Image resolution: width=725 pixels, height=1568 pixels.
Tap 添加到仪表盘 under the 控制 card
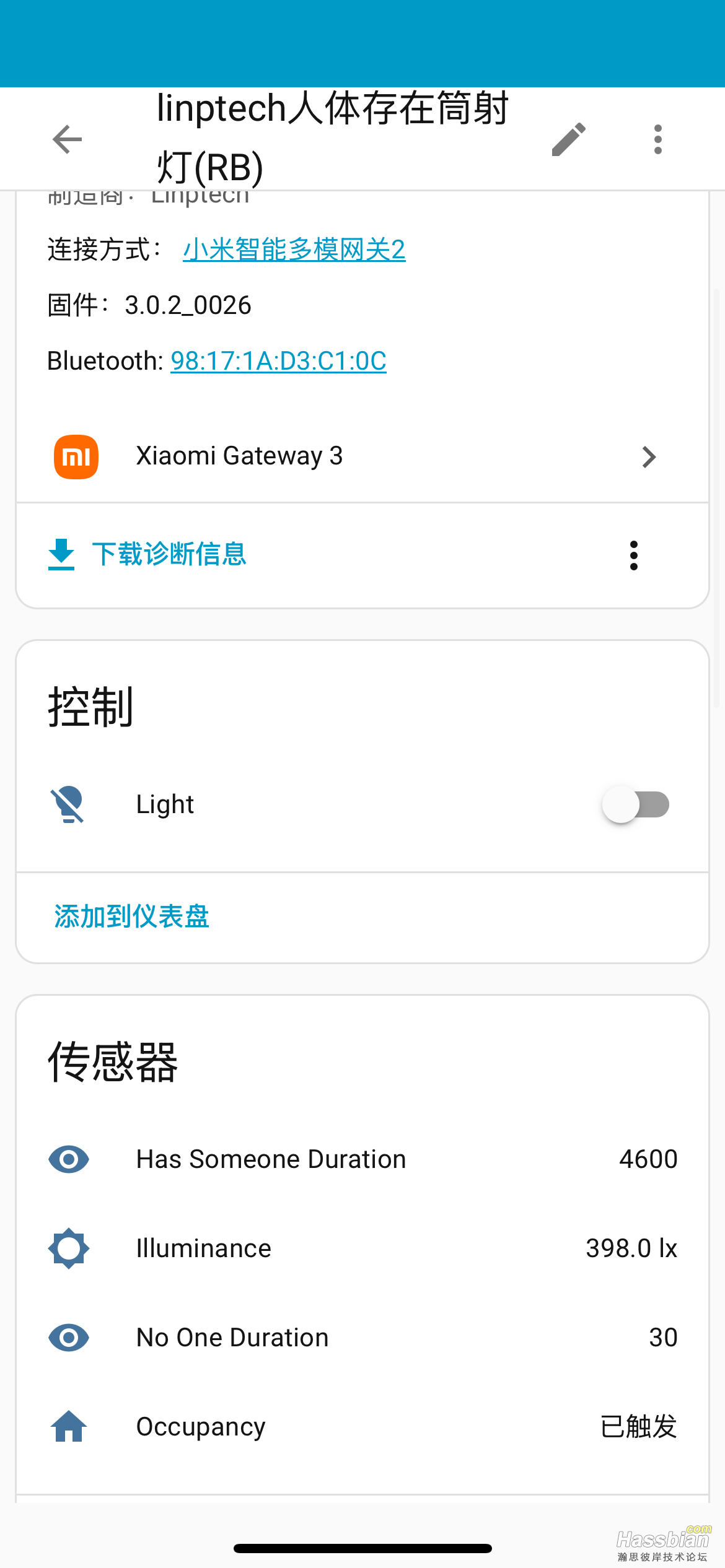132,917
